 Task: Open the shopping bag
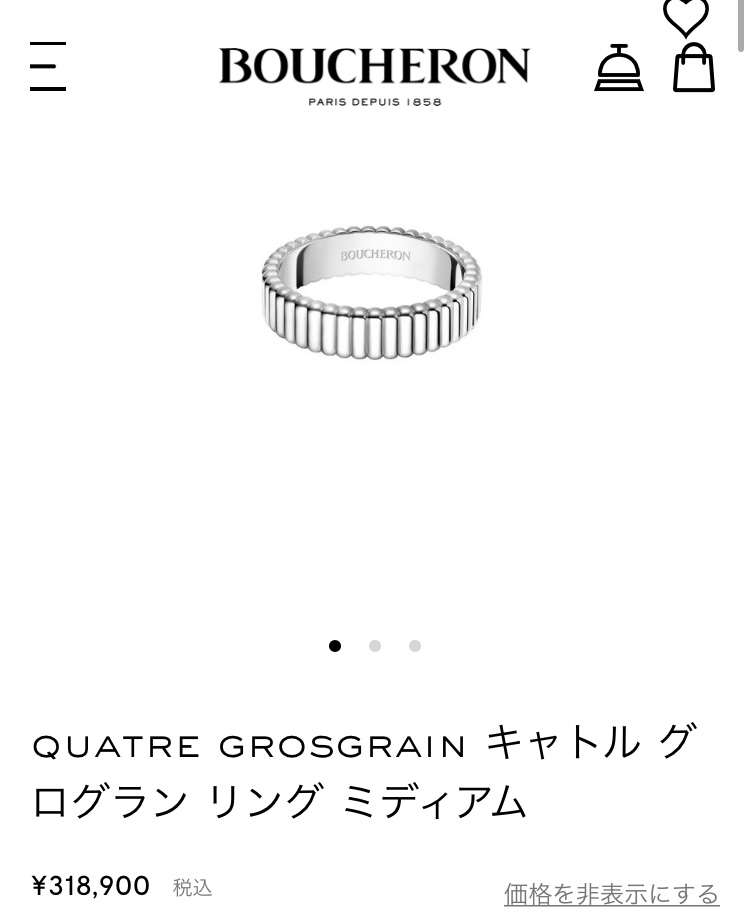(694, 68)
